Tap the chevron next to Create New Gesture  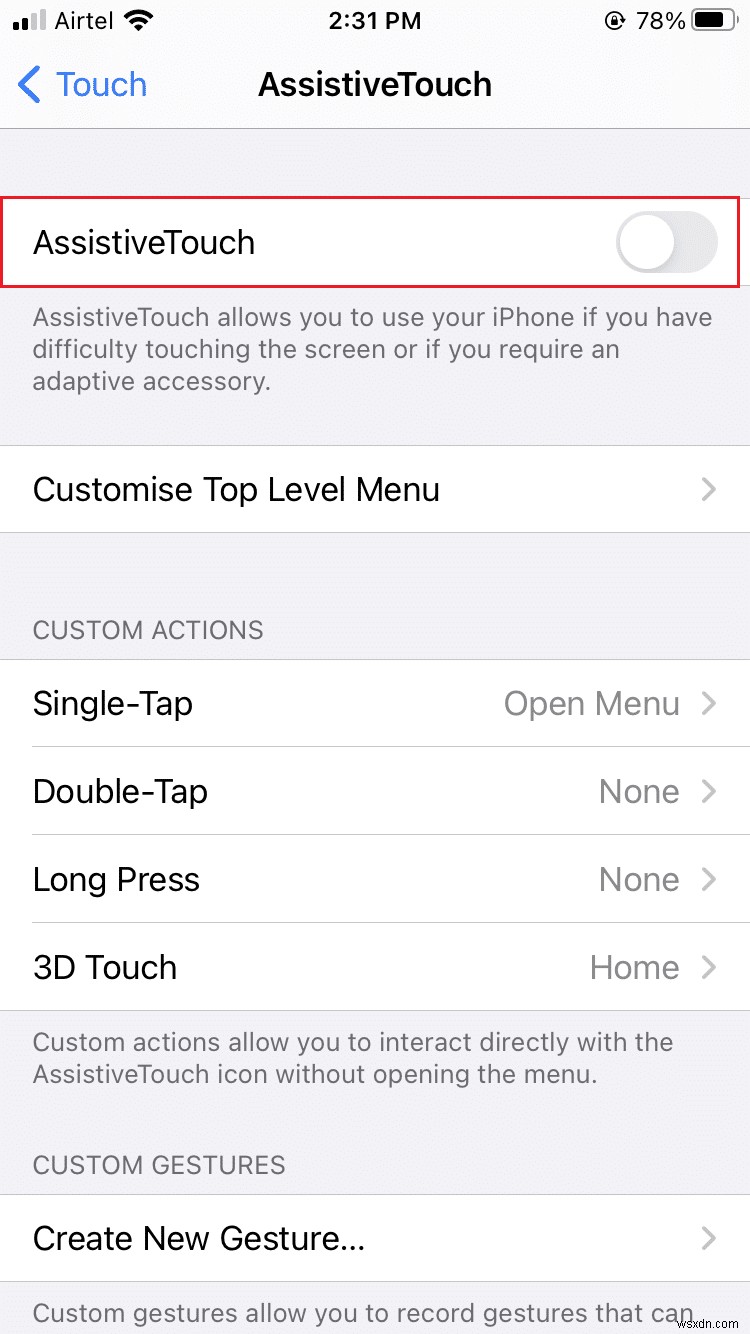[x=710, y=1238]
